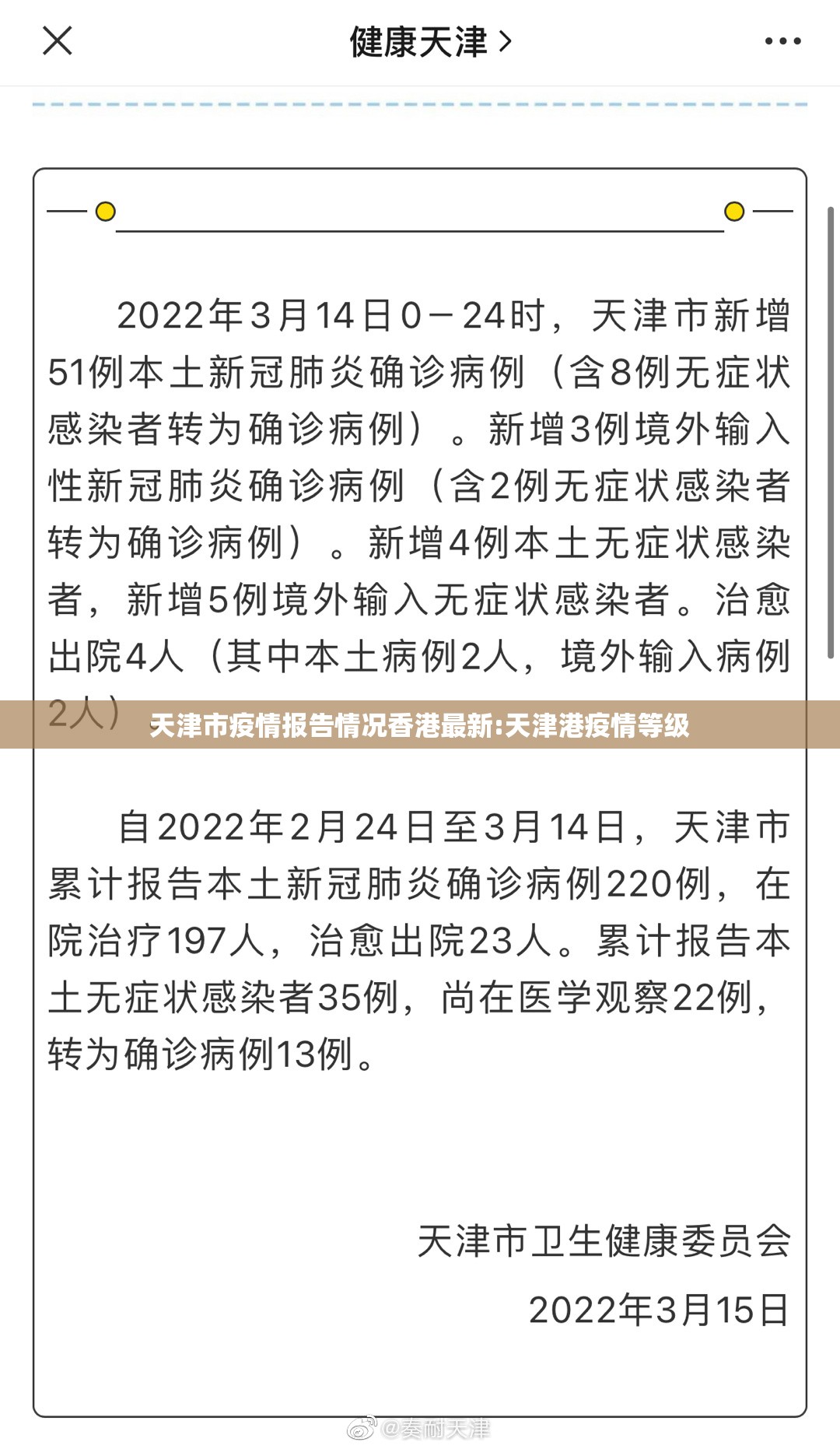The image size is (840, 1449).
Task: Close the article page
Action: click(x=57, y=41)
